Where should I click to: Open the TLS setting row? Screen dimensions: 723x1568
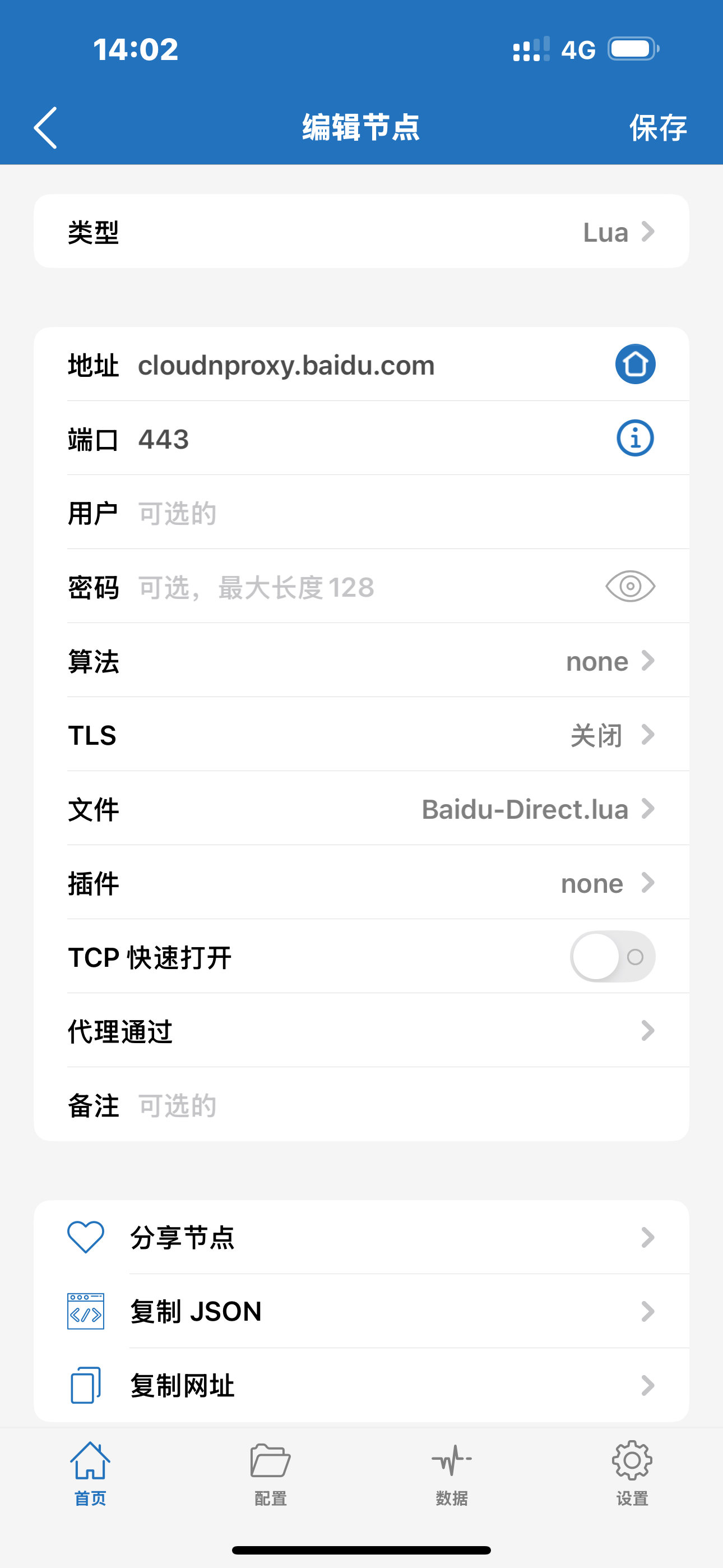click(x=361, y=735)
